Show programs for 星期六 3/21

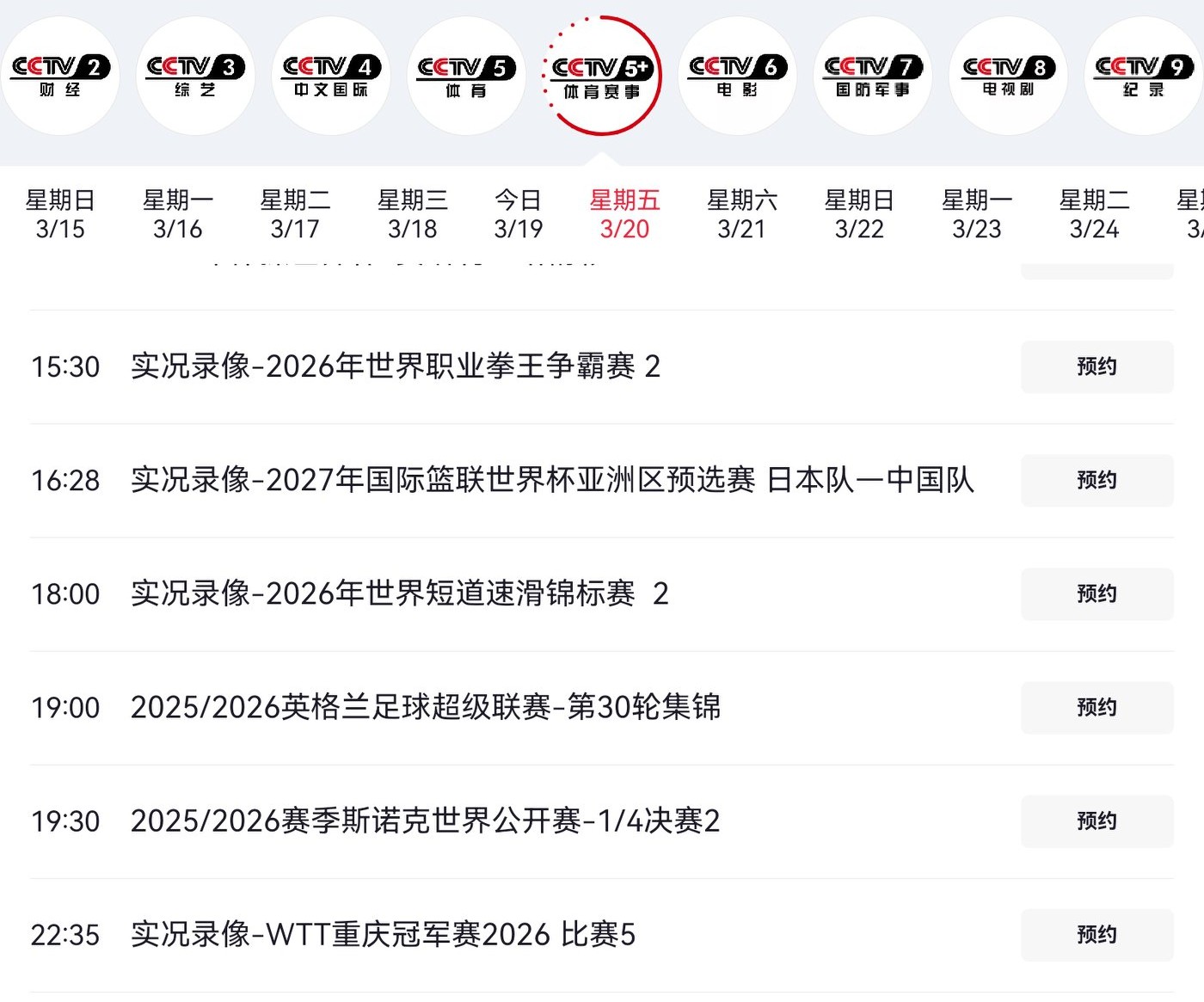point(741,214)
